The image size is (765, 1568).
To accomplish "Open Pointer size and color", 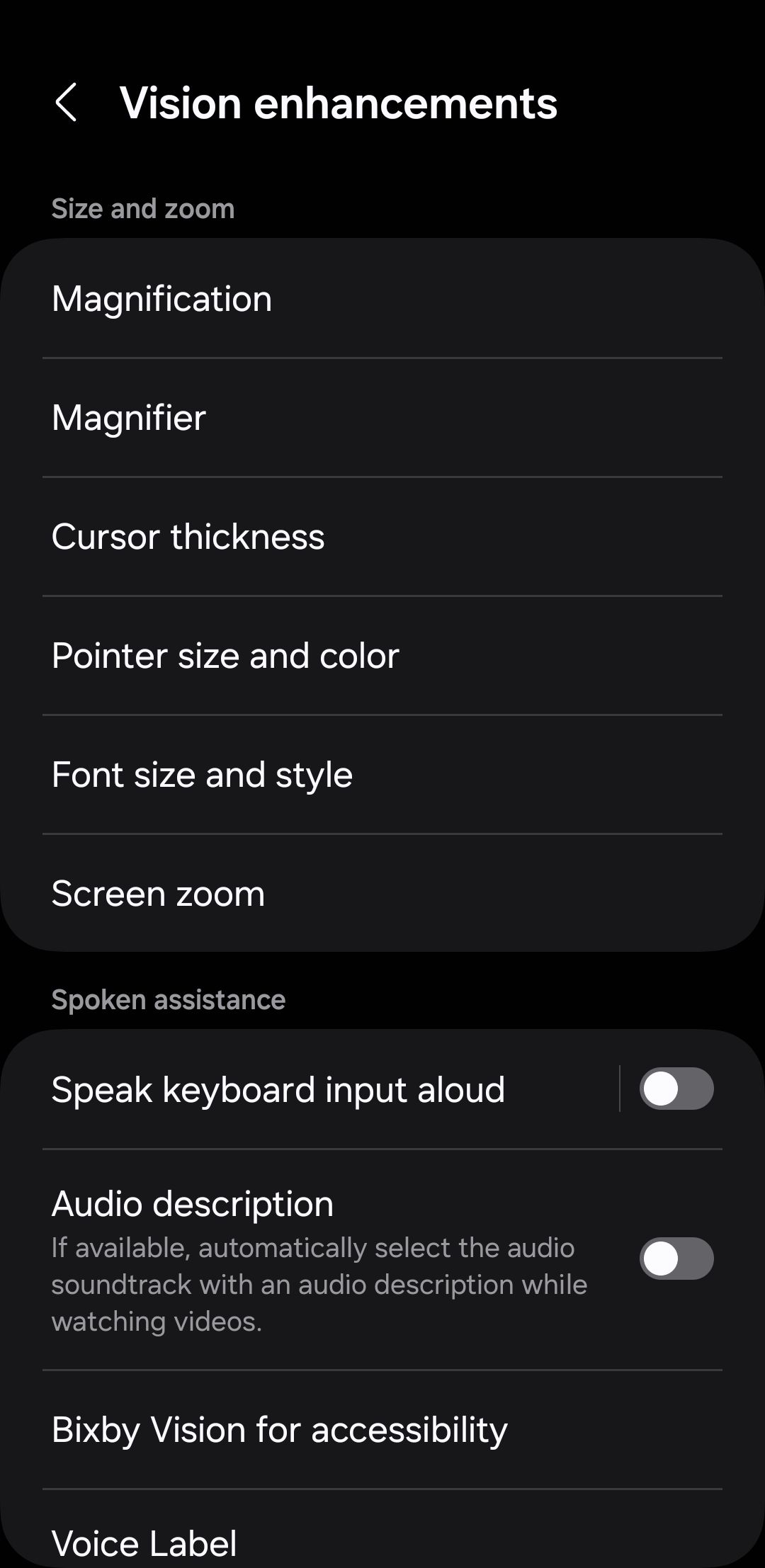I will click(382, 655).
